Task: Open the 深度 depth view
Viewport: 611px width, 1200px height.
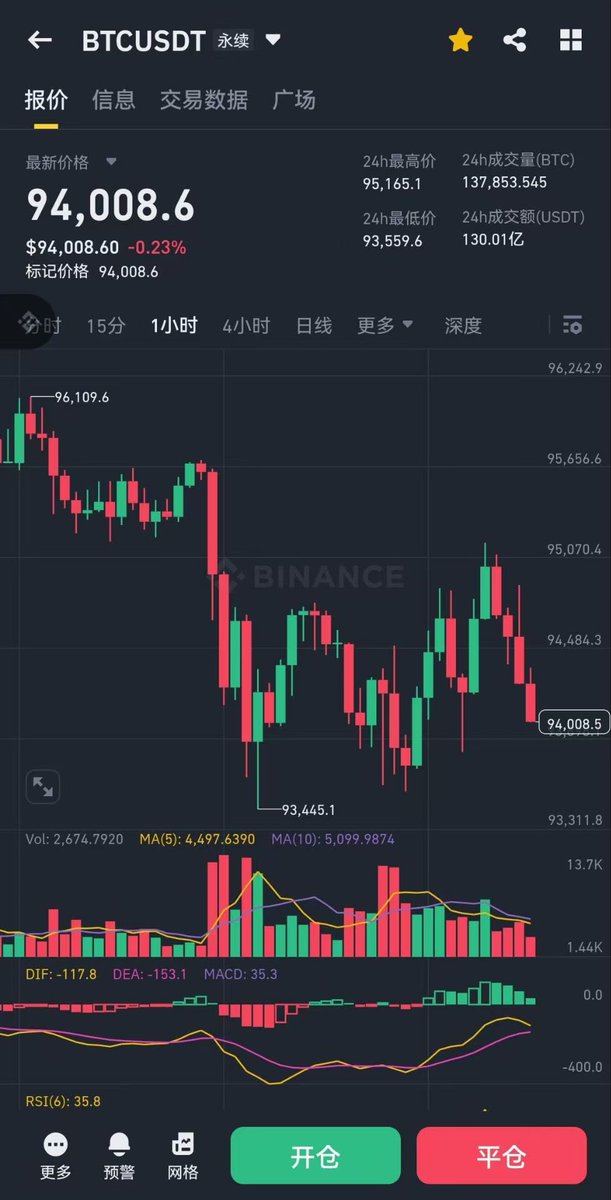Action: (x=463, y=325)
